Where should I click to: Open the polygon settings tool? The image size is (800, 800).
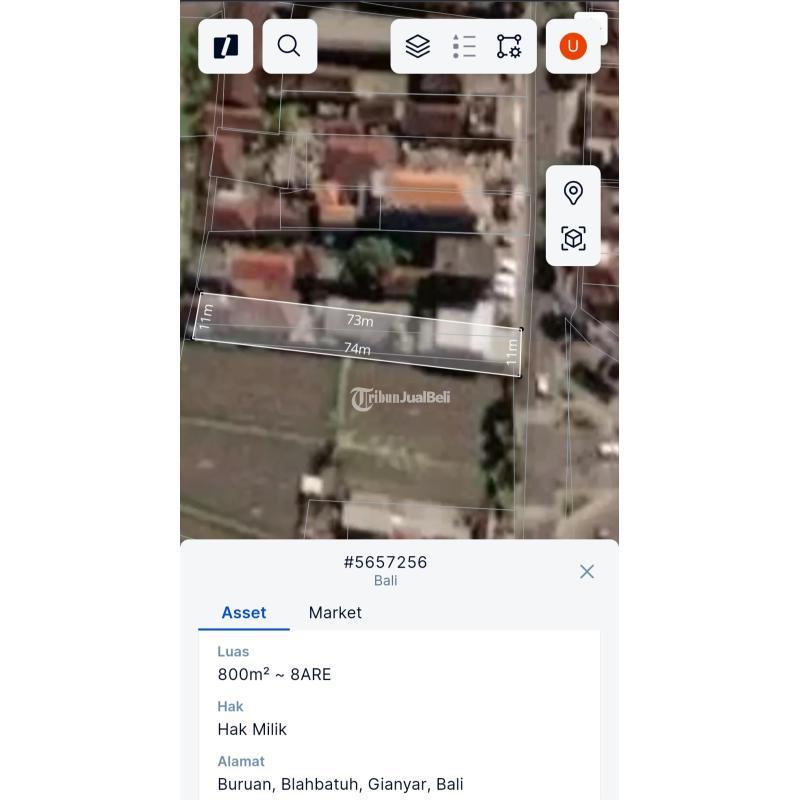point(509,46)
